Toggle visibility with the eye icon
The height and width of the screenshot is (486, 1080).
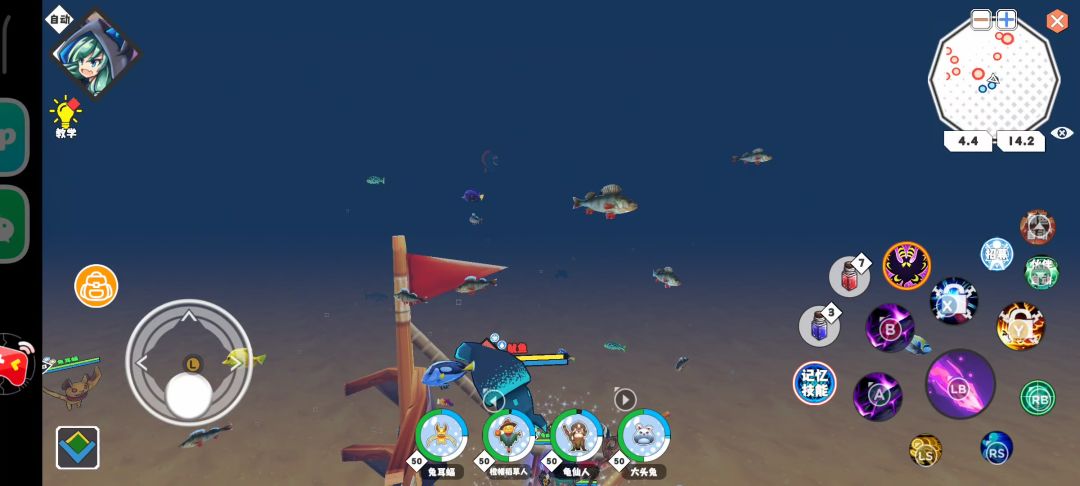pos(1062,134)
